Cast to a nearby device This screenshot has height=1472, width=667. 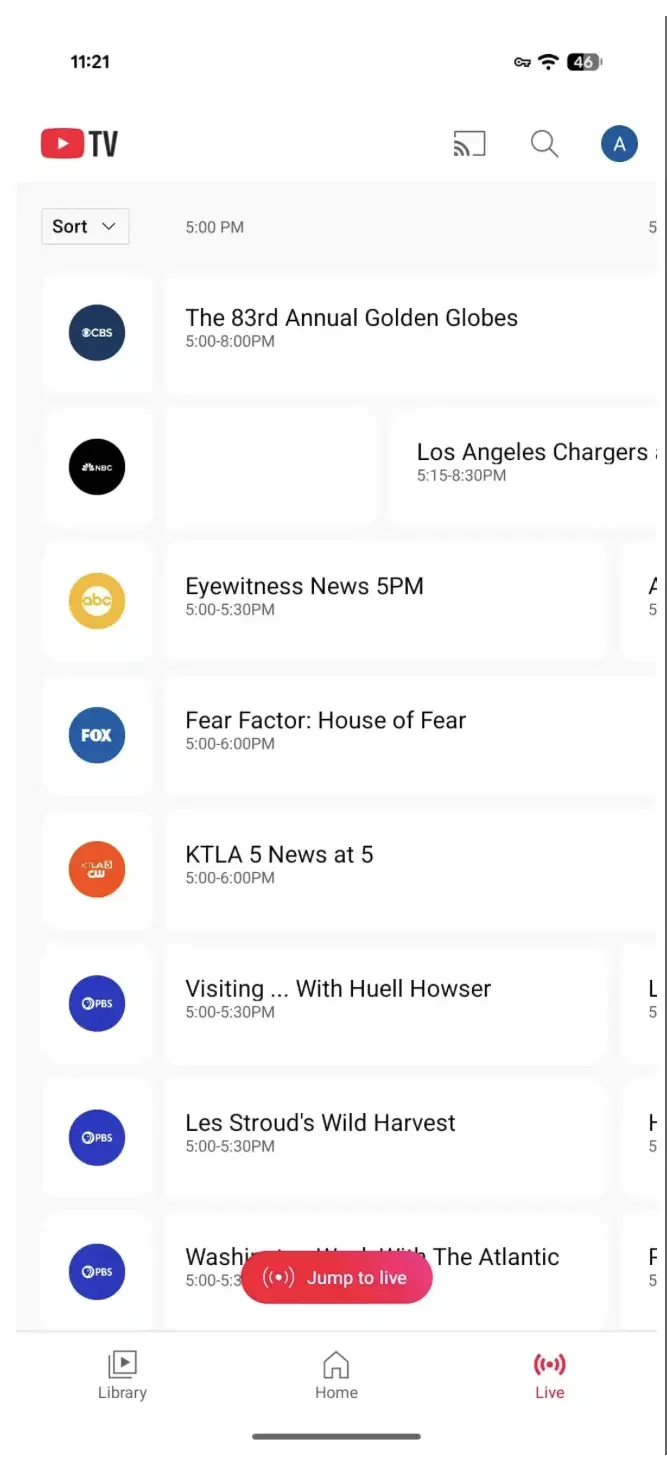pos(469,144)
